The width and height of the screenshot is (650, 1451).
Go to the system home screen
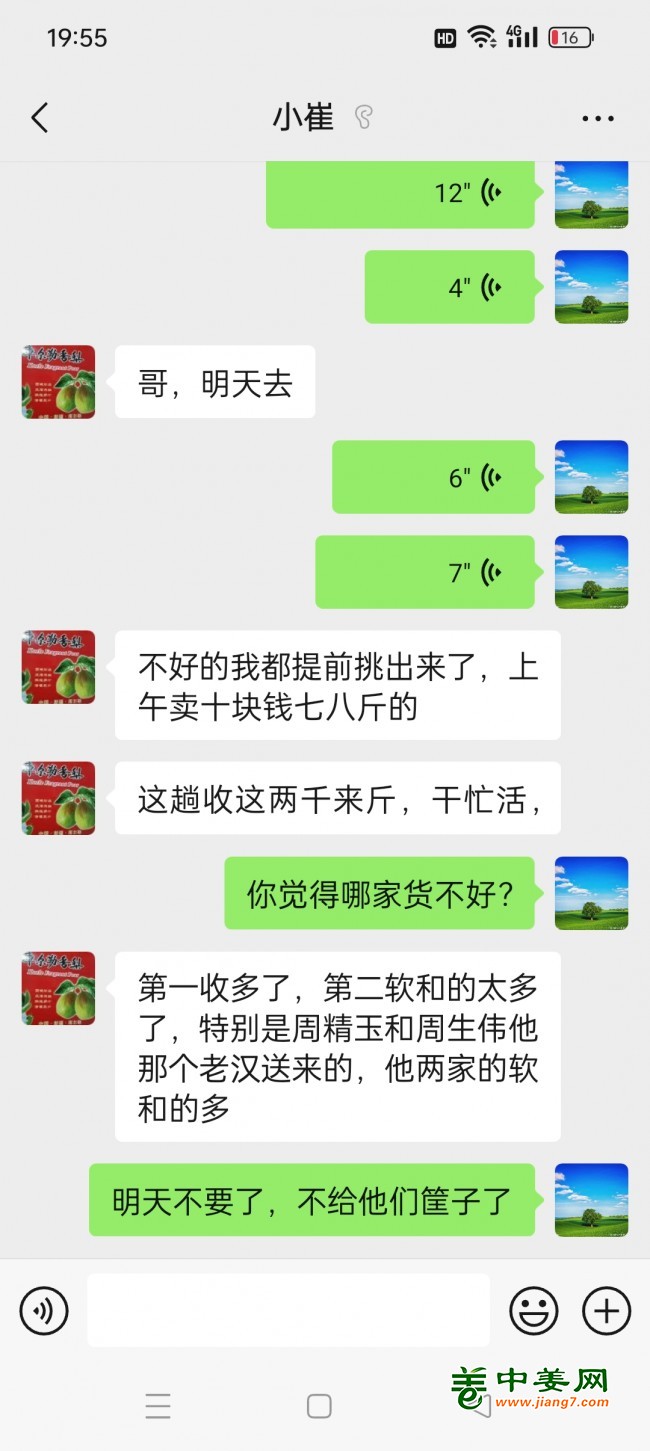(x=319, y=1406)
